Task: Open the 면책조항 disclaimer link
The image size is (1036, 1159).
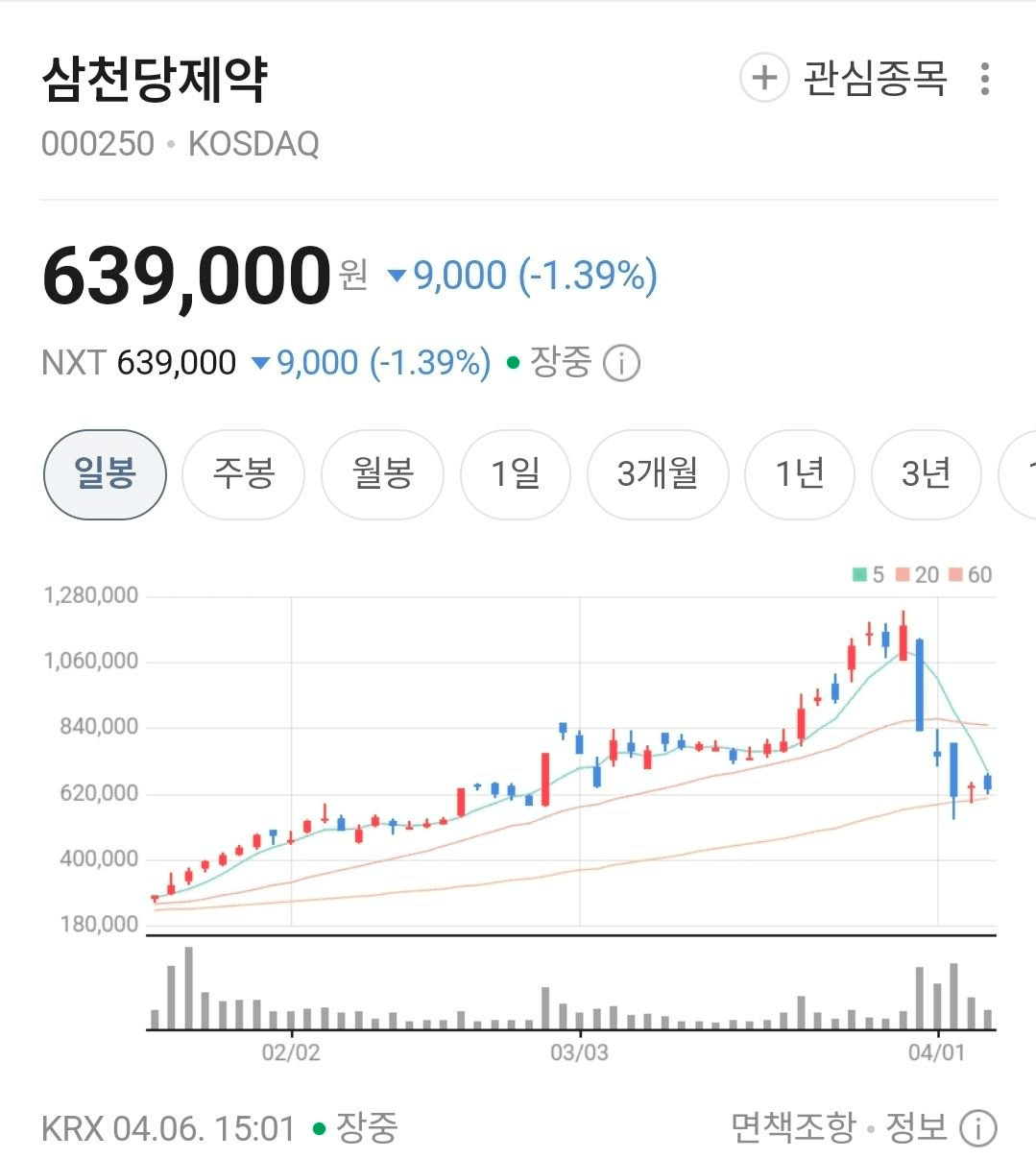Action: point(792,1127)
